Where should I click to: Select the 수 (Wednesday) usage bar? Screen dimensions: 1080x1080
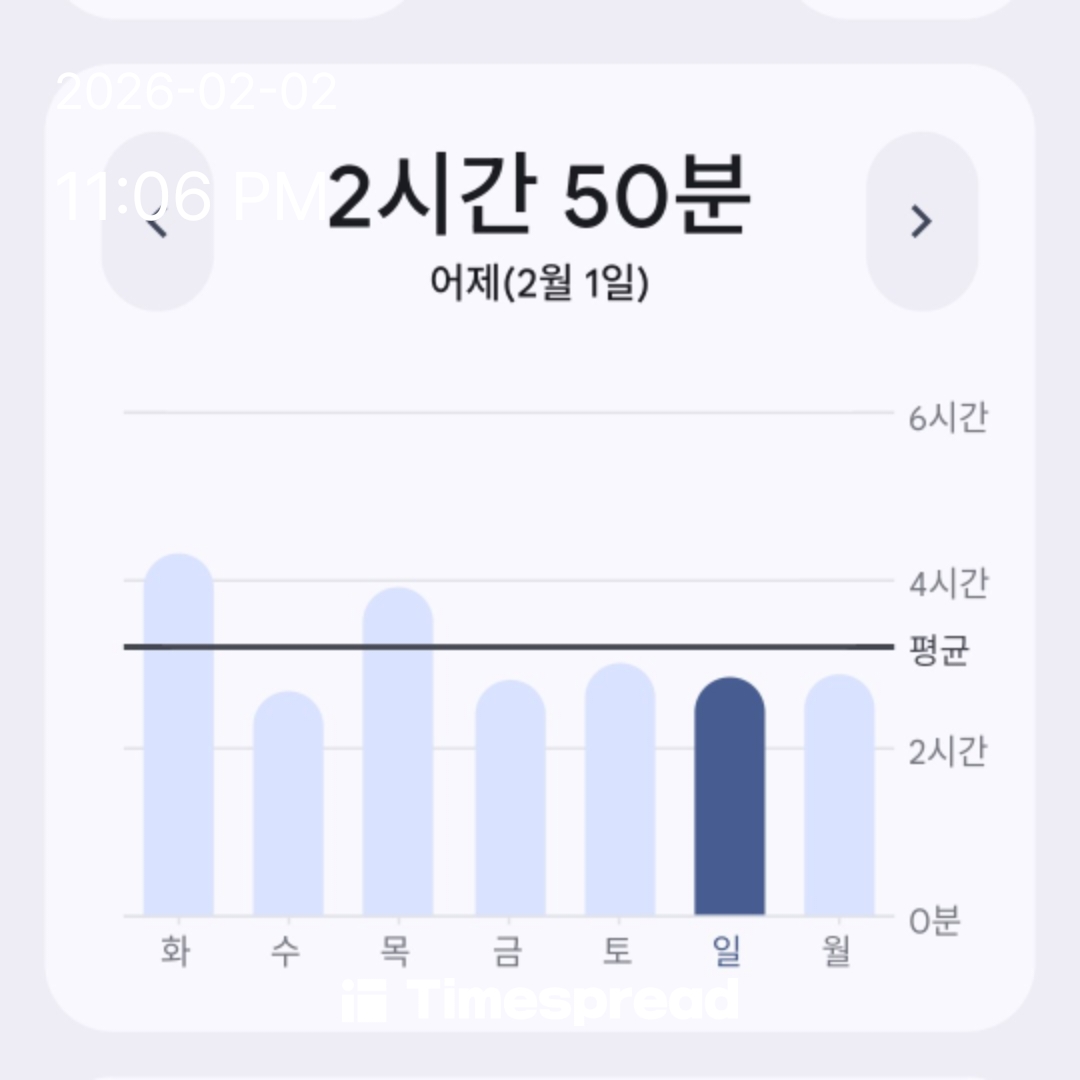[288, 805]
